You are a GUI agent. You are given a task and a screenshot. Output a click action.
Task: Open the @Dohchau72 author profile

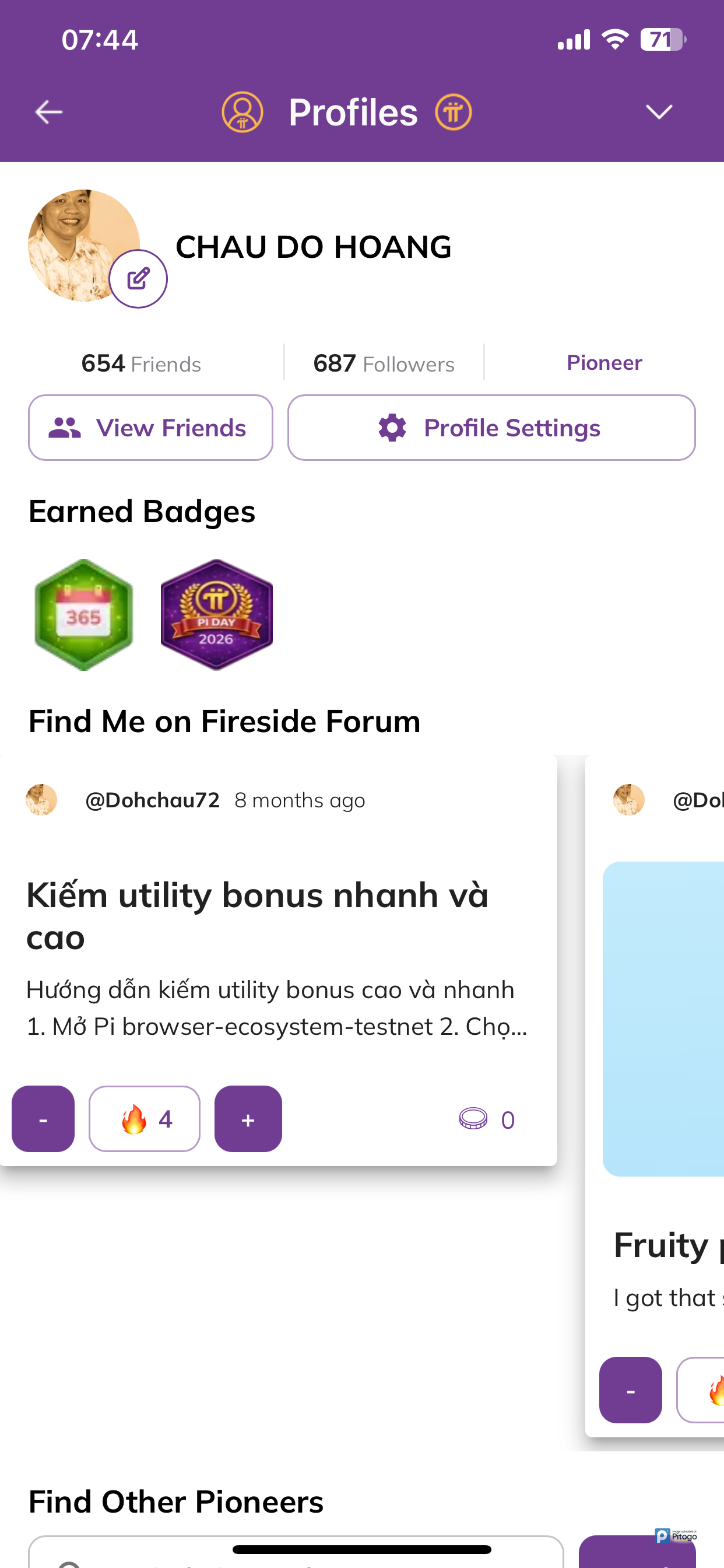[152, 800]
